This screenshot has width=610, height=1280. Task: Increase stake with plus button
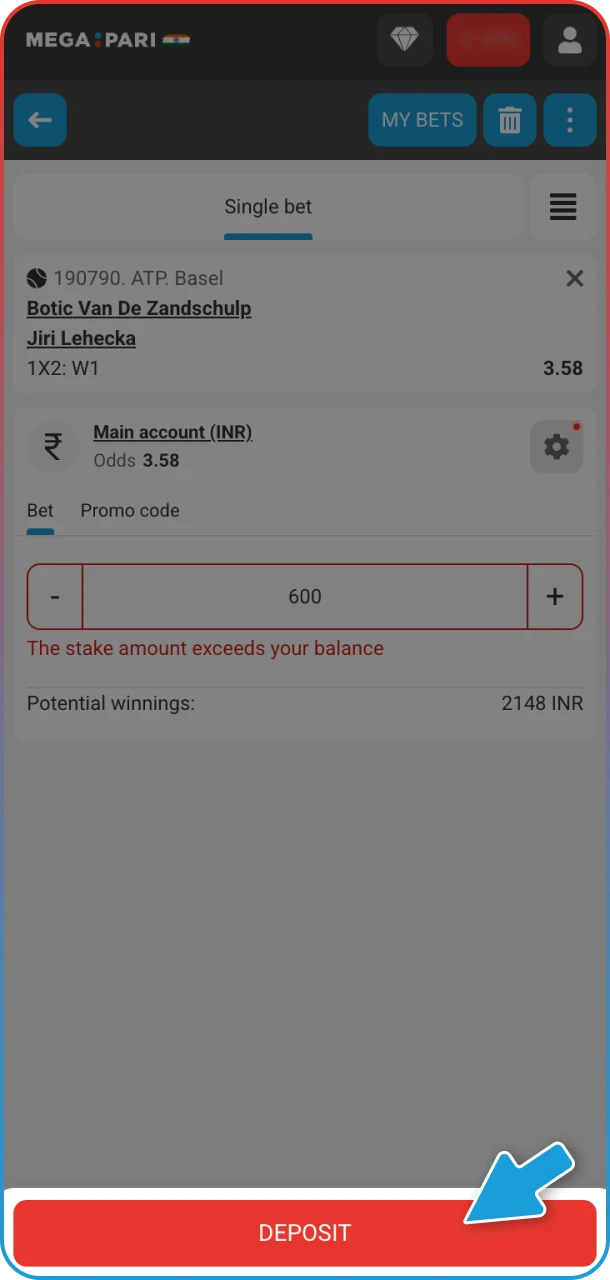point(554,597)
